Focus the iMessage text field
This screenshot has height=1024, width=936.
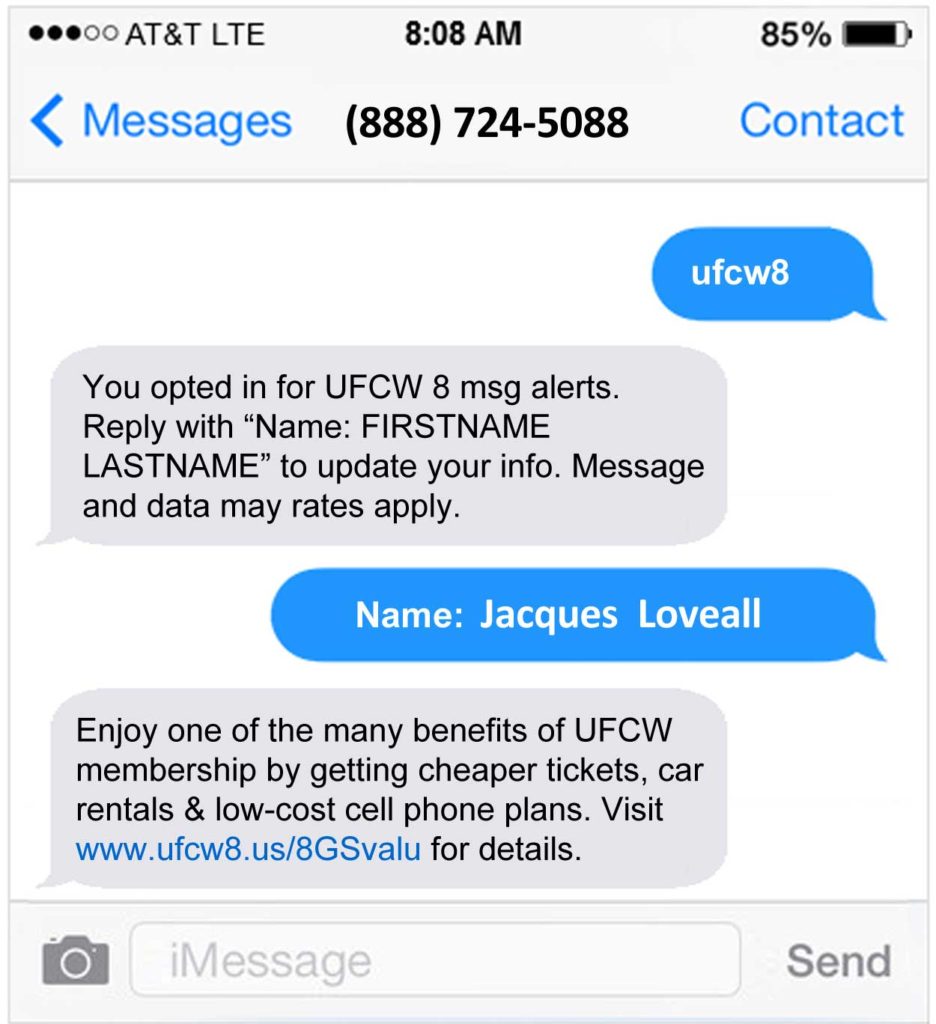[435, 961]
